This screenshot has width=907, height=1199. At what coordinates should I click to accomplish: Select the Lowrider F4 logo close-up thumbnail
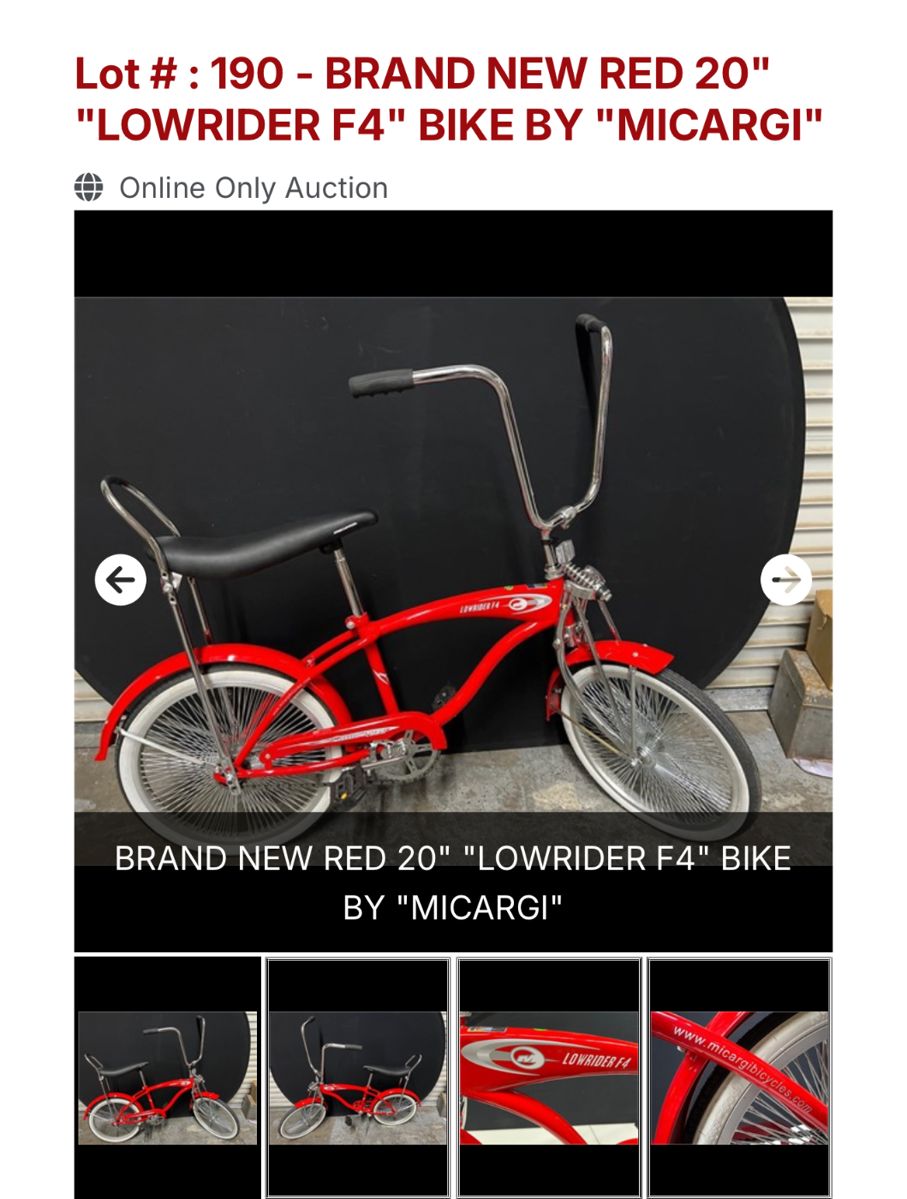point(549,1078)
